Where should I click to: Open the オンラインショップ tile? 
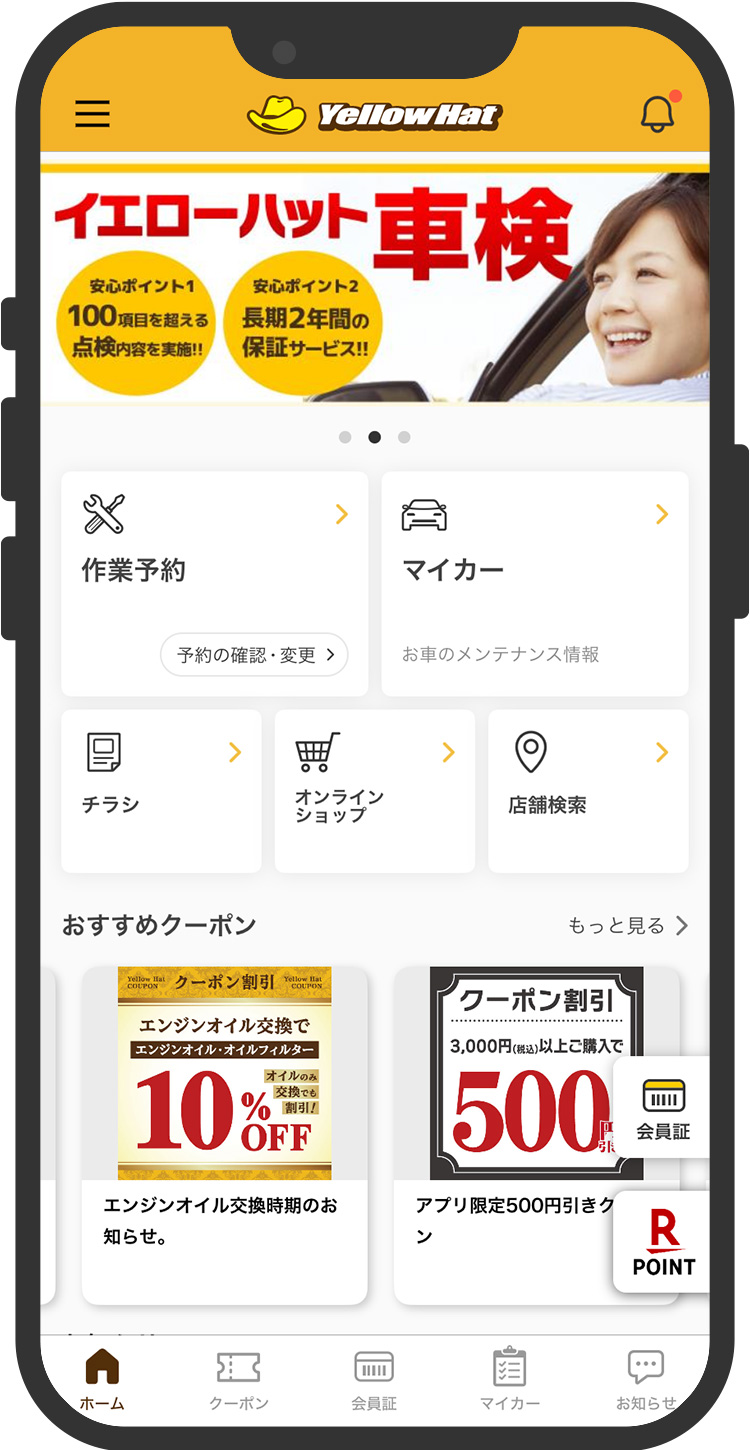[374, 790]
